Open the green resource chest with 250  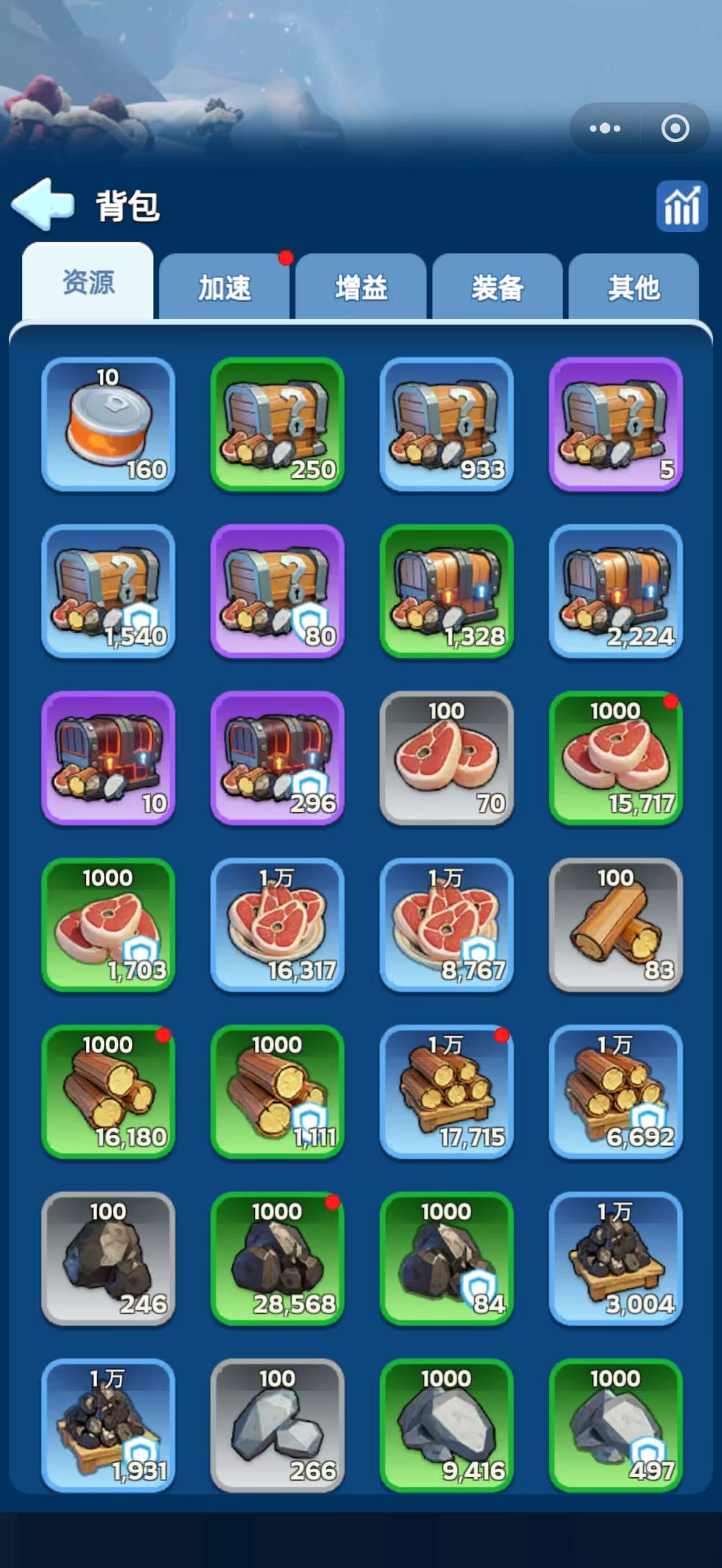click(x=278, y=424)
